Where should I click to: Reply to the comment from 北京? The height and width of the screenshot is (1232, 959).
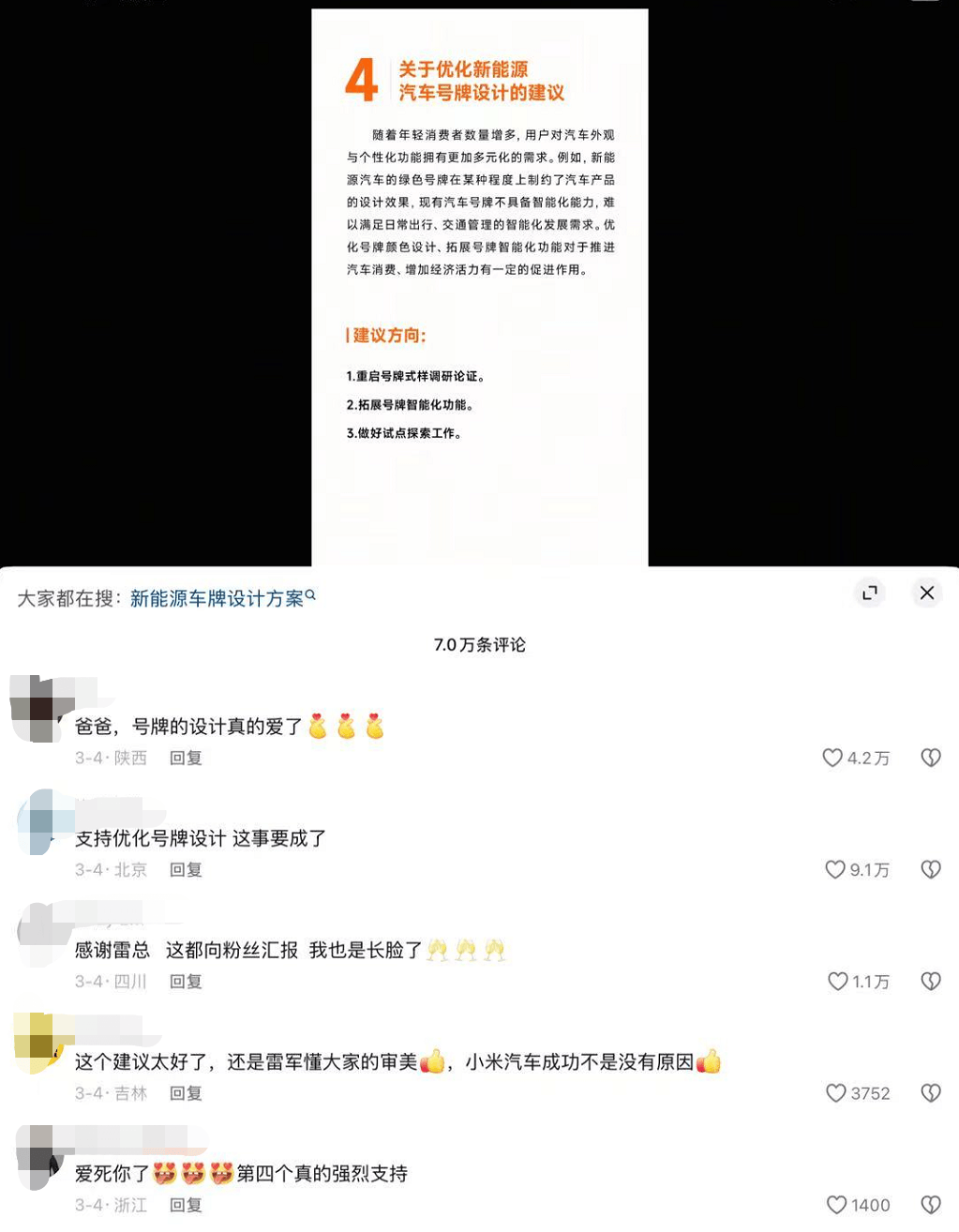tap(186, 869)
